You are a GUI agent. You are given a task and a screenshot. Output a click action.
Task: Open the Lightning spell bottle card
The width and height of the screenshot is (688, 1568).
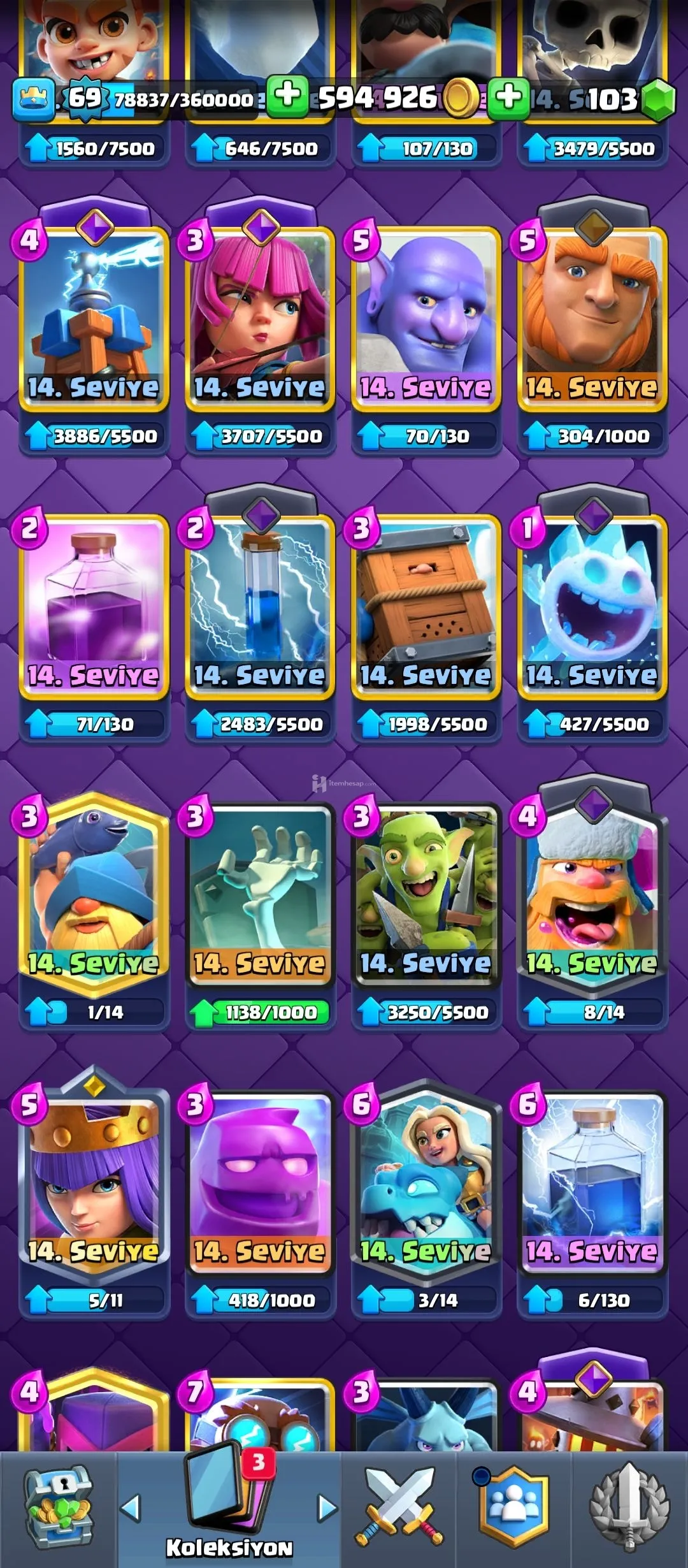[592, 1179]
